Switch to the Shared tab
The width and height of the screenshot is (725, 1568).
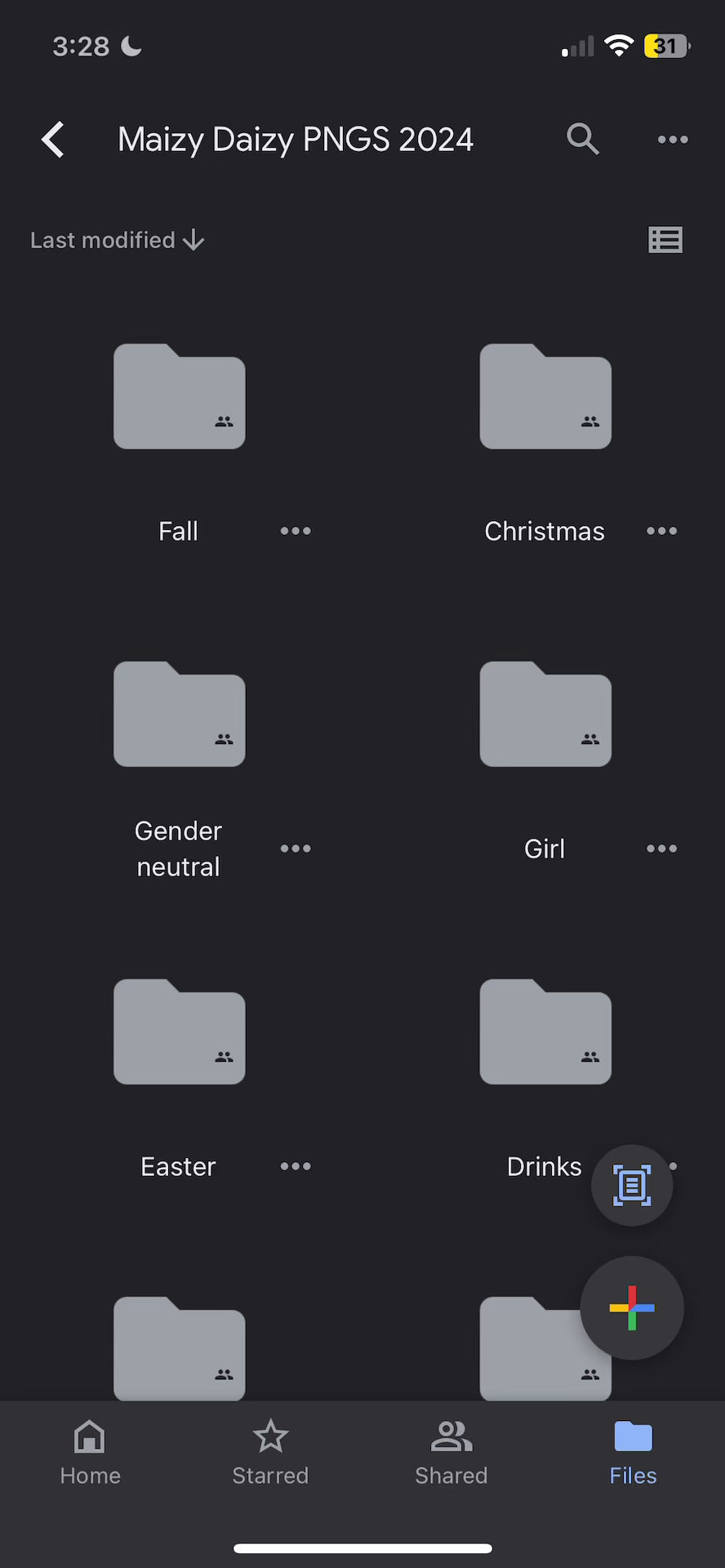(x=451, y=1453)
